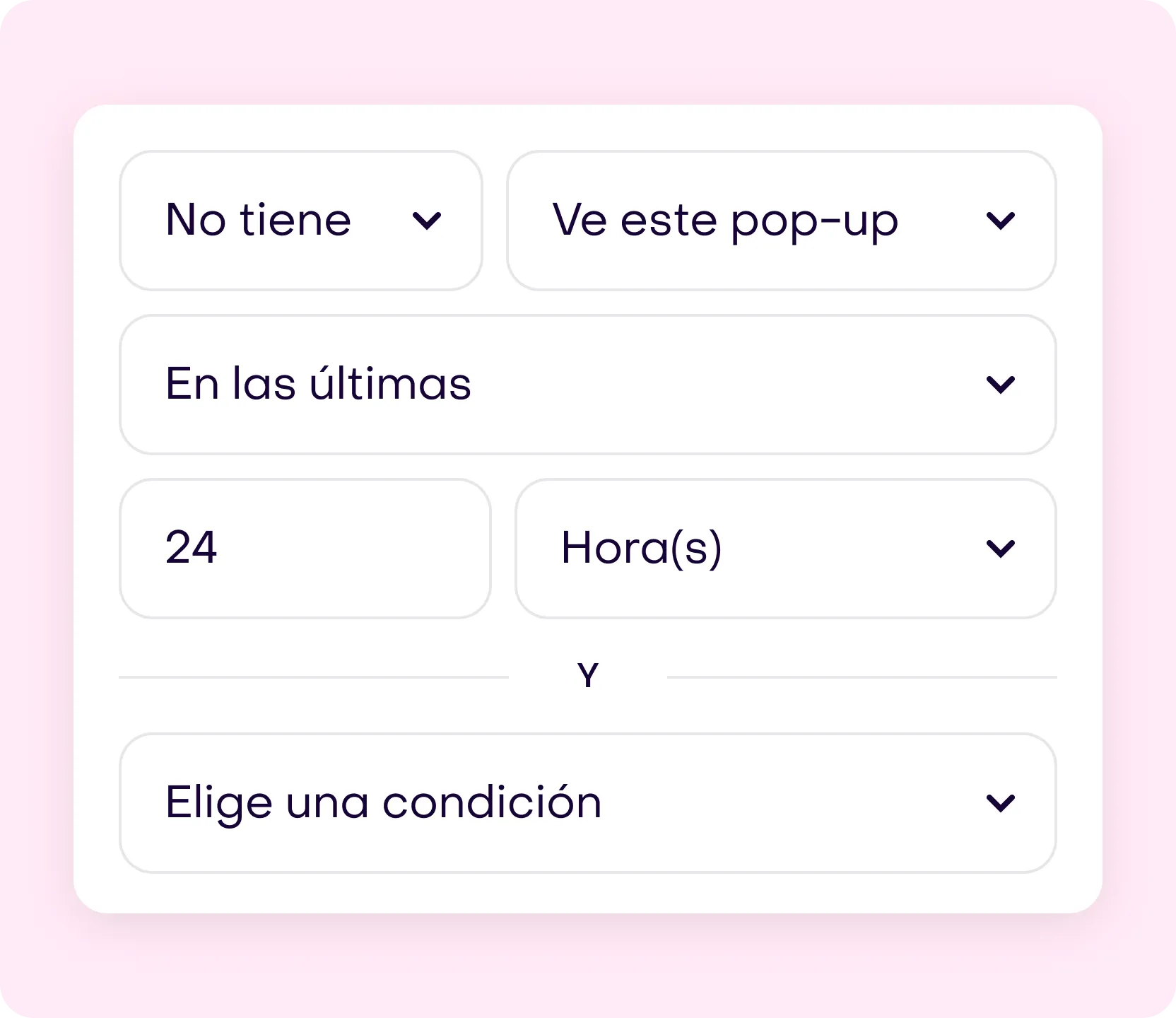Viewport: 1176px width, 1018px height.
Task: Open the 'Elige una condición' dropdown
Action: pyautogui.click(x=587, y=802)
